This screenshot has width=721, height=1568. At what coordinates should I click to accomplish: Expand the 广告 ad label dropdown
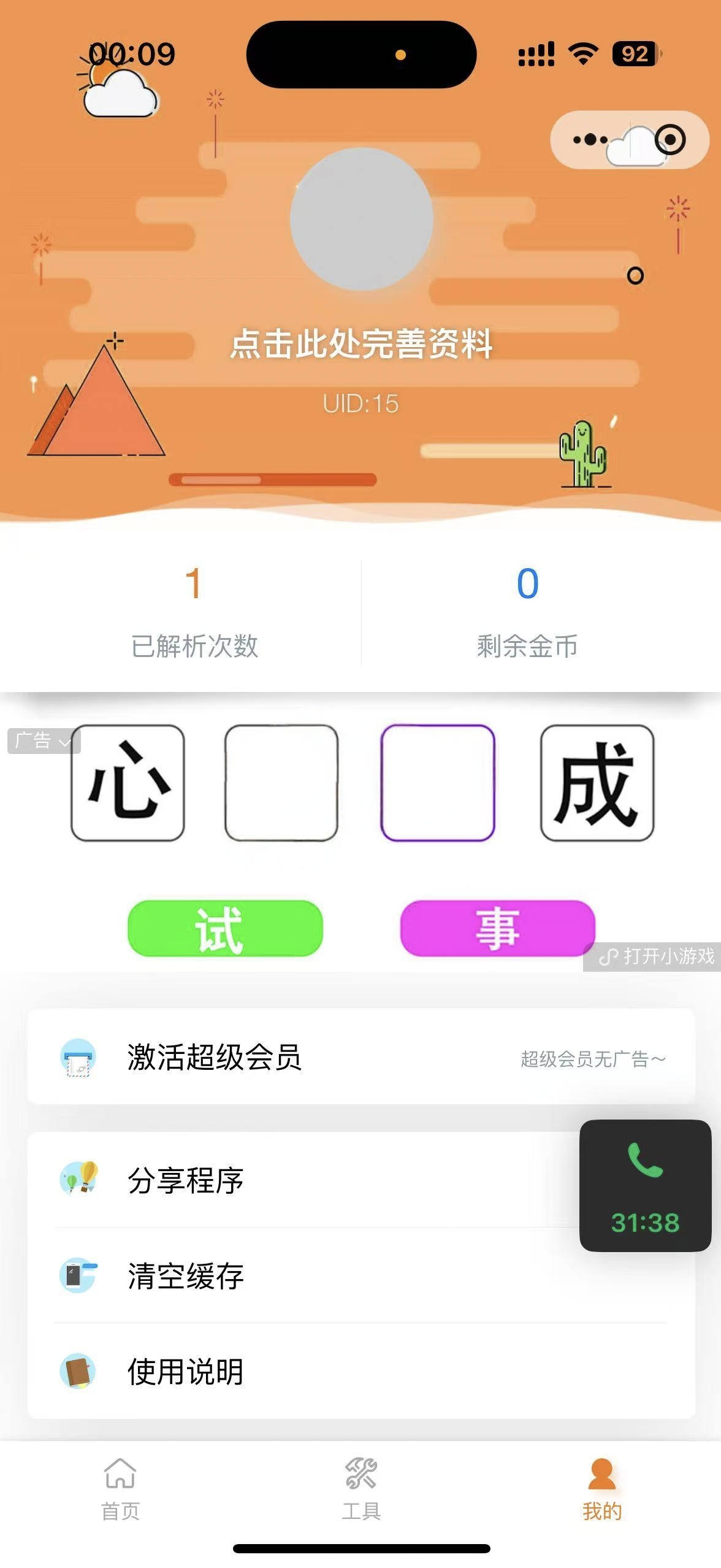[x=44, y=740]
